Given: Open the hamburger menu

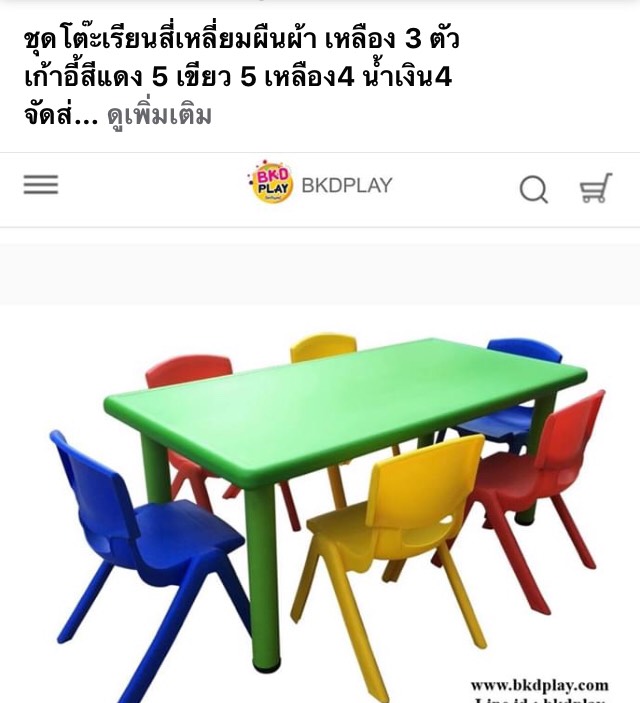Looking at the screenshot, I should click(41, 185).
